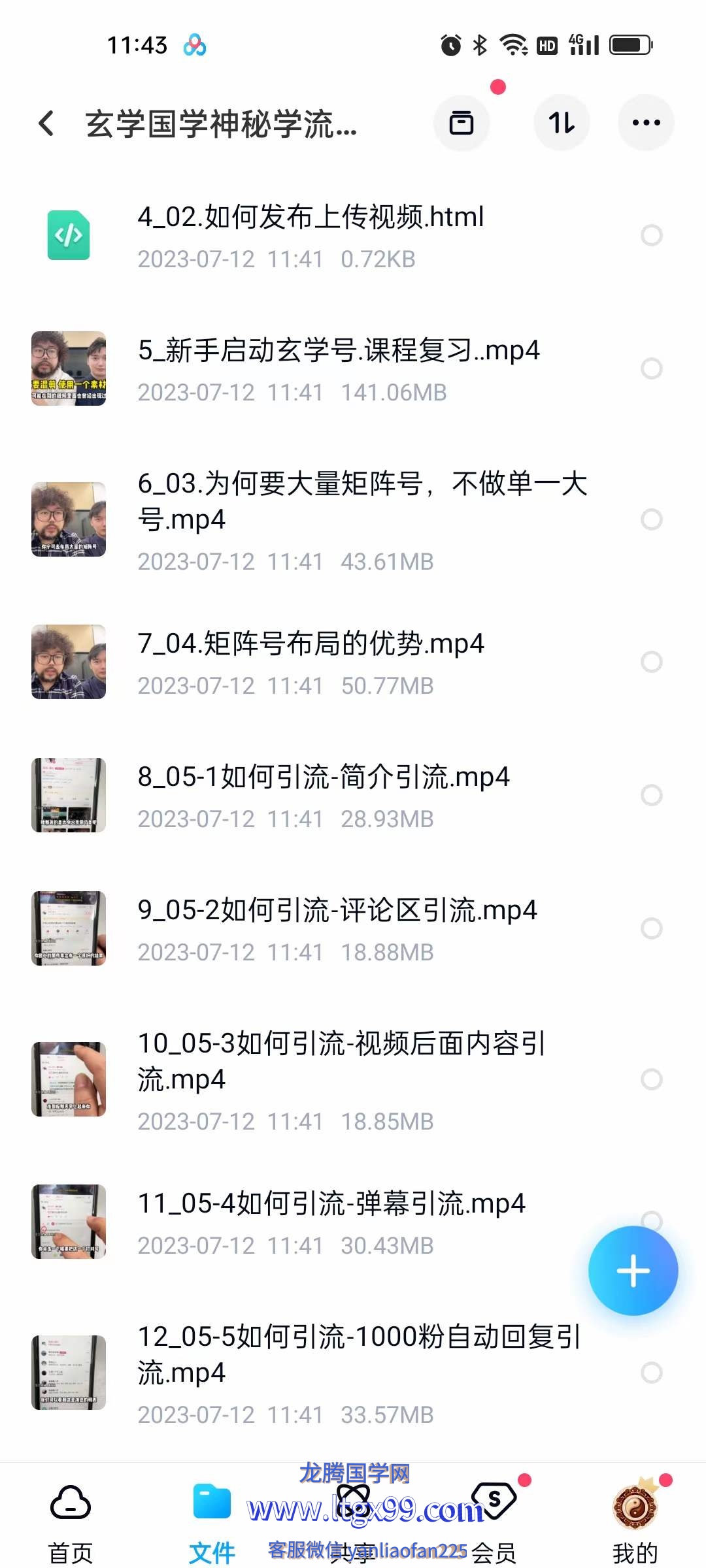This screenshot has height=1568, width=706.
Task: Play 5_新手启动玄学号.课程复习 video
Action: point(339,351)
